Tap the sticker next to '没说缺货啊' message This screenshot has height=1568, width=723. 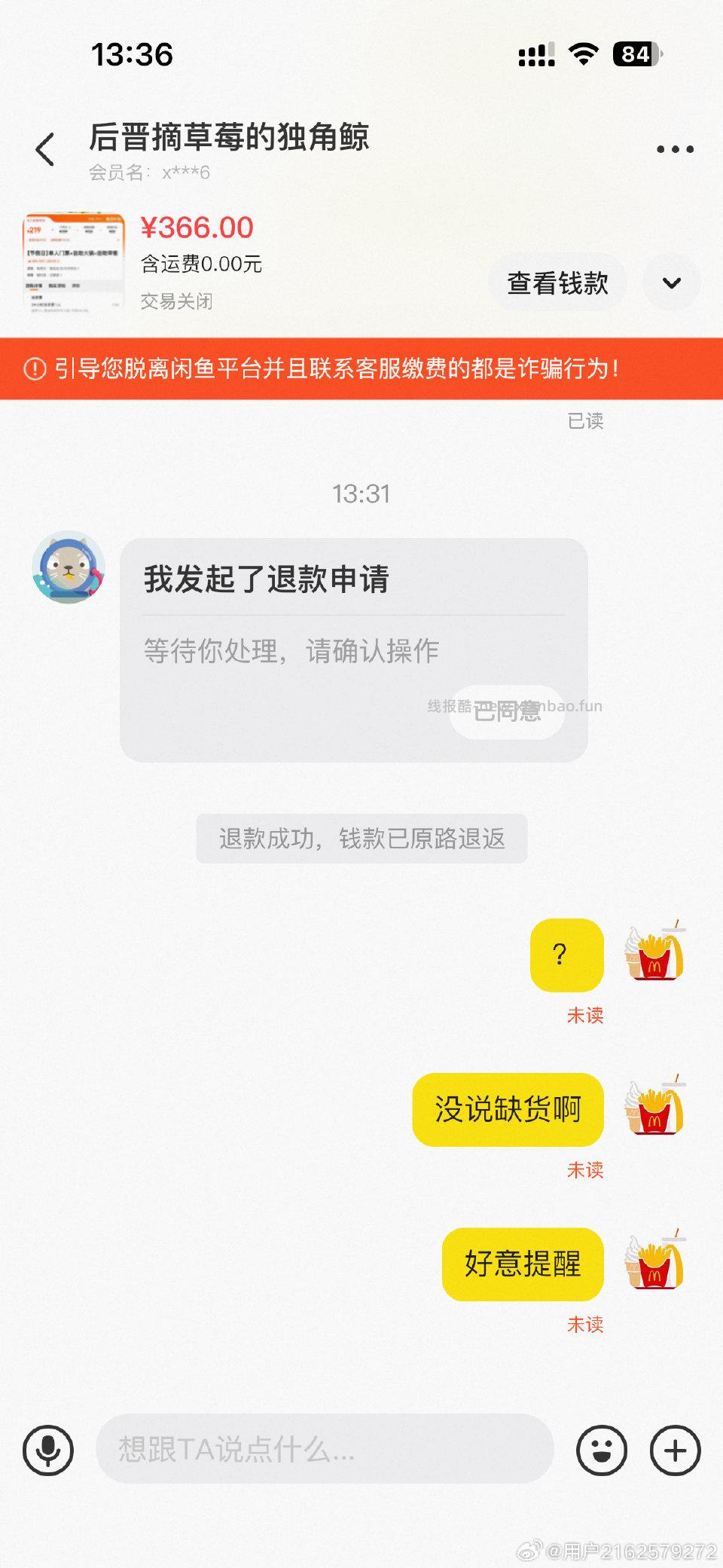(654, 1108)
